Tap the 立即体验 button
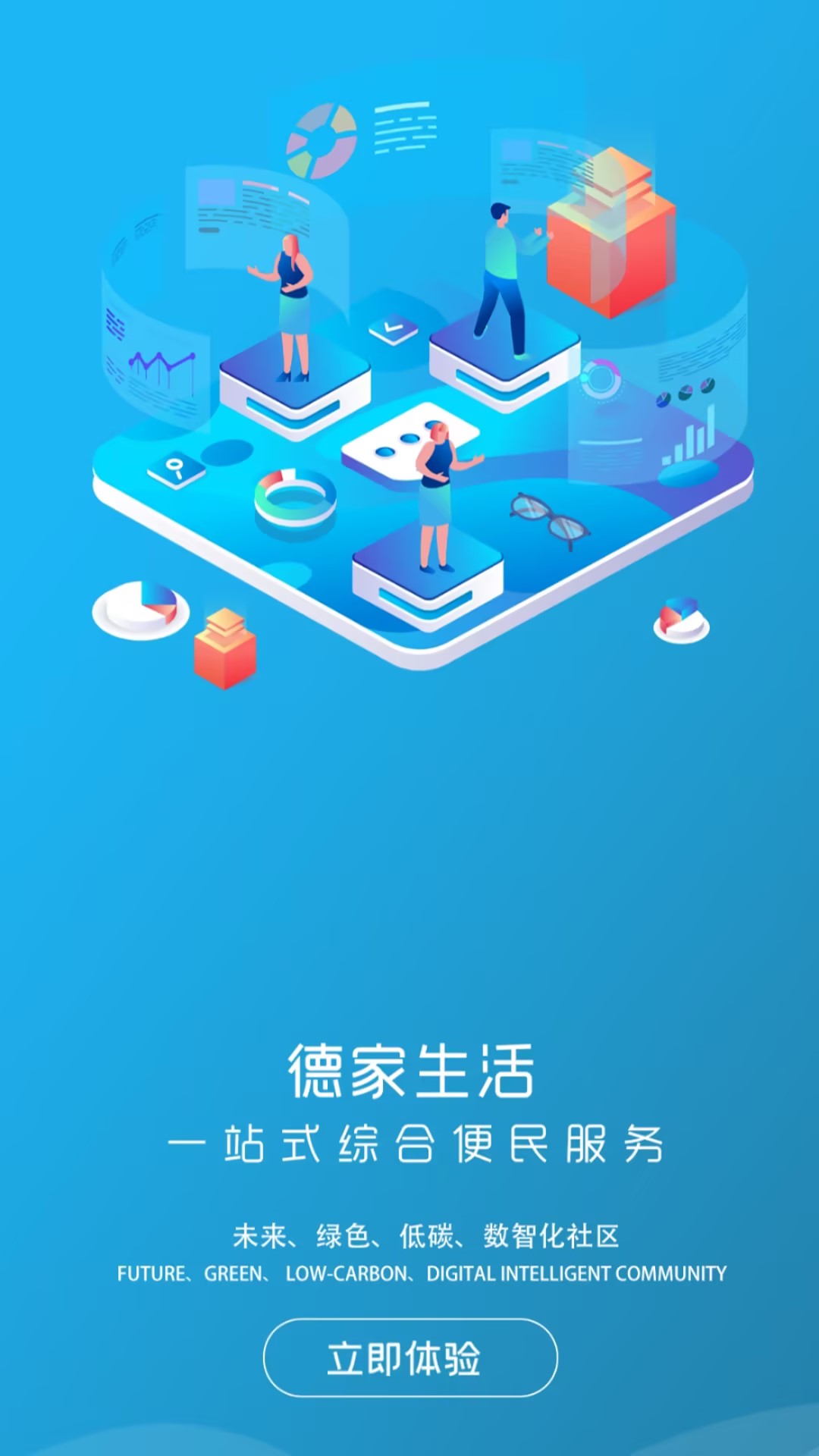The width and height of the screenshot is (819, 1456). coord(409,1357)
